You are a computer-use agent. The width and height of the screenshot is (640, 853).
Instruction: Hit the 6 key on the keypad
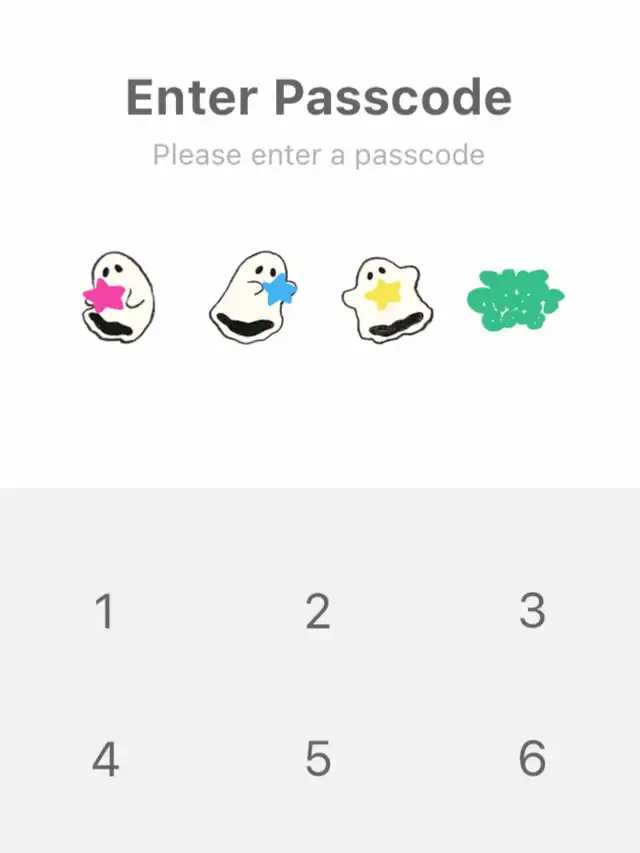(532, 760)
